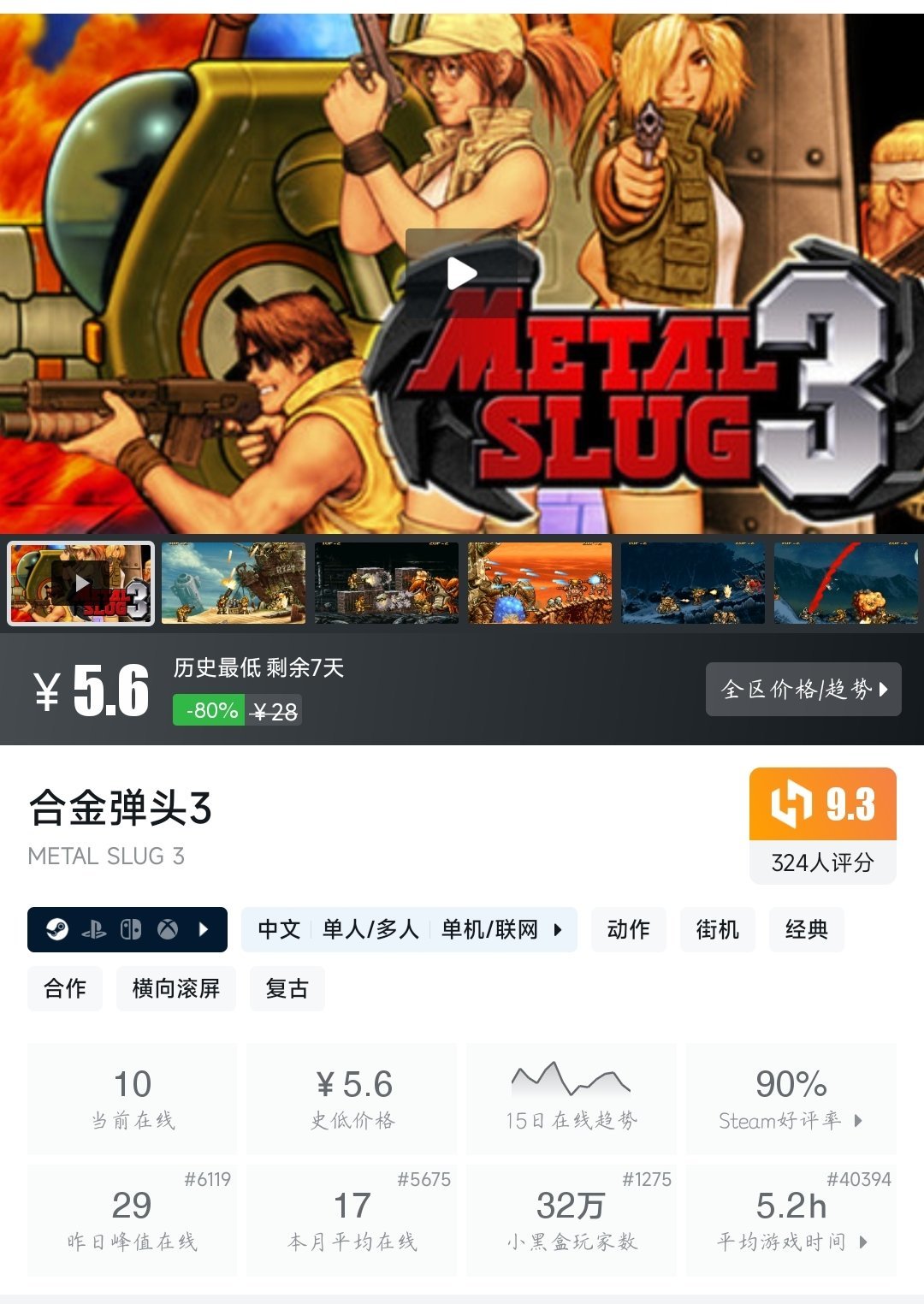Select the Nintendo Switch platform icon
Screen dimensions: 924x1304
tap(131, 930)
